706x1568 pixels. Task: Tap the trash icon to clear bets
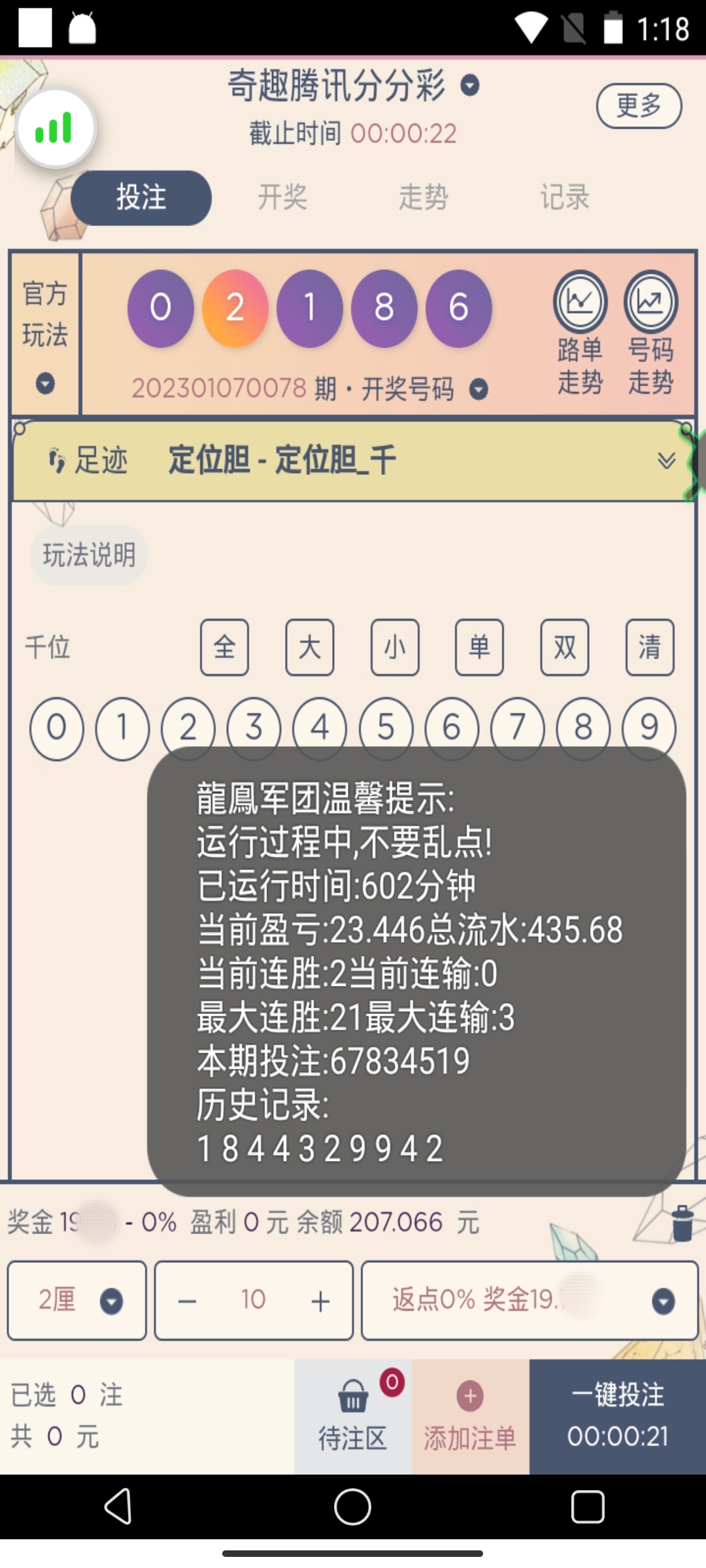click(682, 1223)
